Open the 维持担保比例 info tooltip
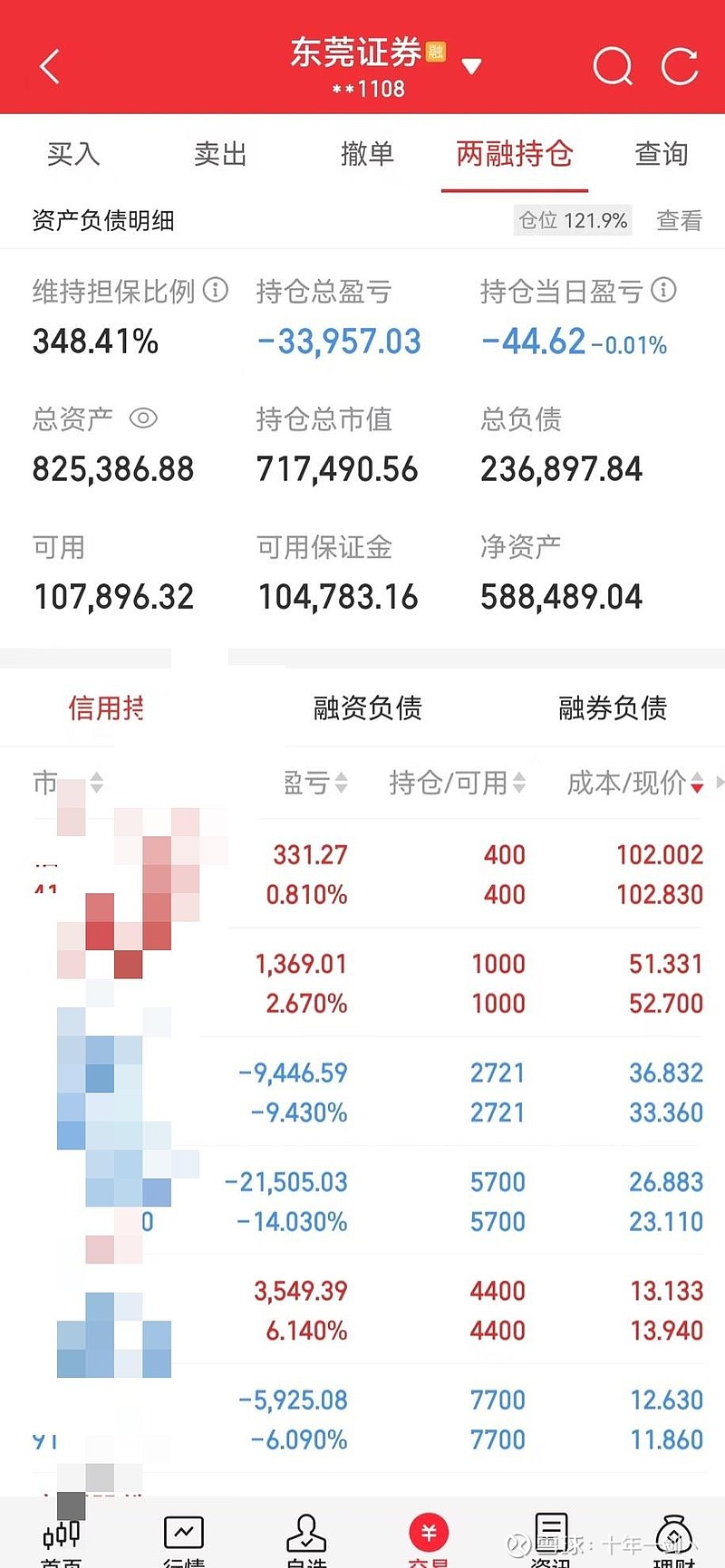This screenshot has width=725, height=1568. (216, 291)
